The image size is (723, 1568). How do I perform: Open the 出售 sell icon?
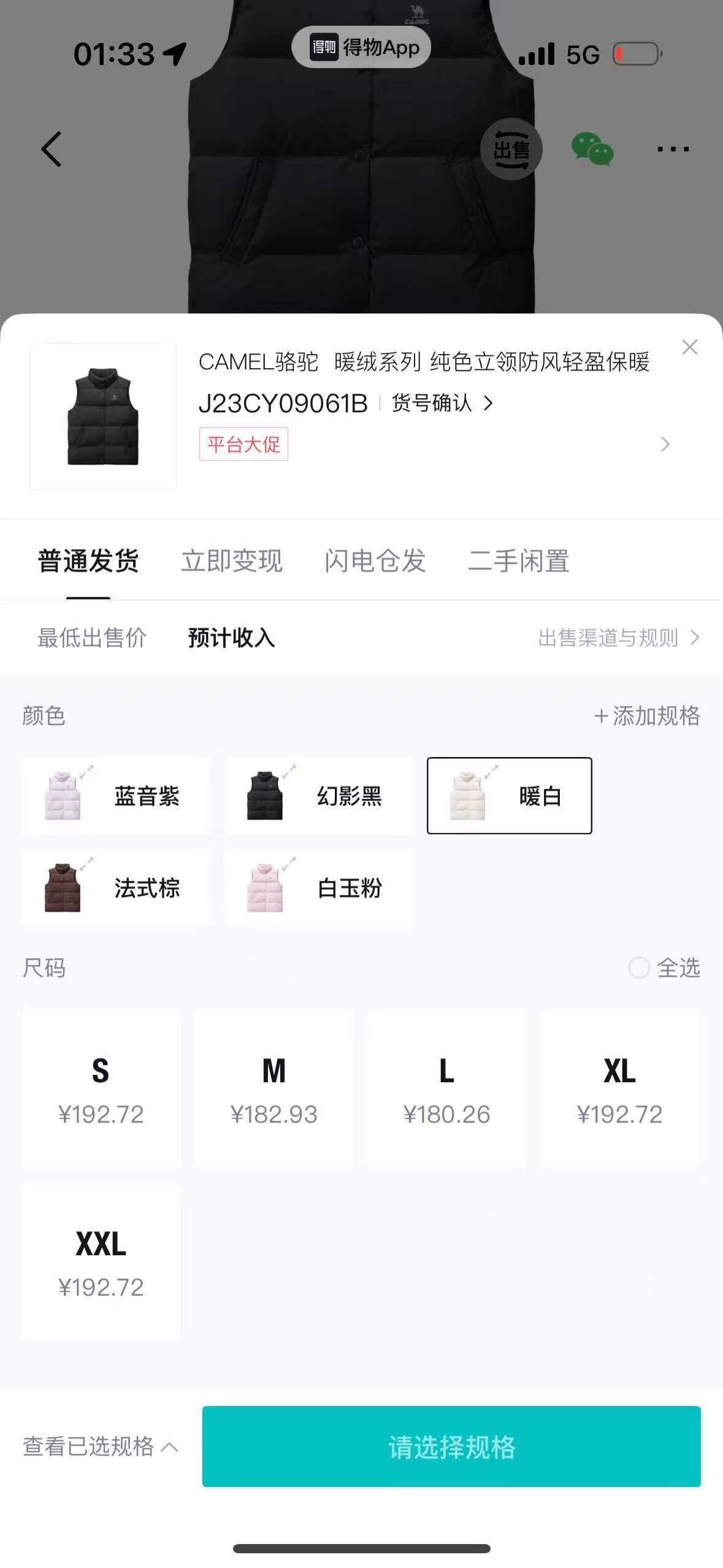[x=511, y=149]
